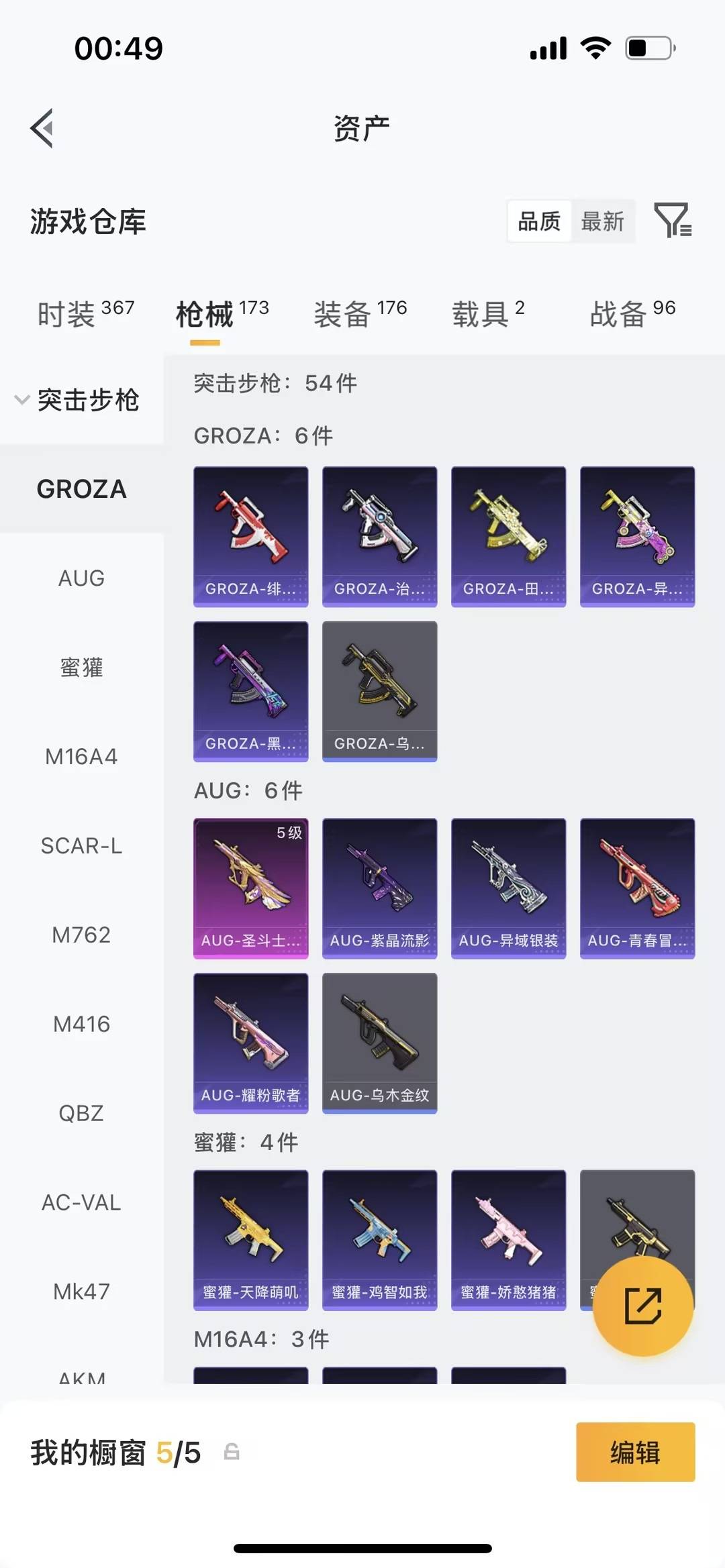The width and height of the screenshot is (725, 1568).
Task: Open the 蜜獾-娇憨猪猪 skin
Action: pyautogui.click(x=508, y=1239)
